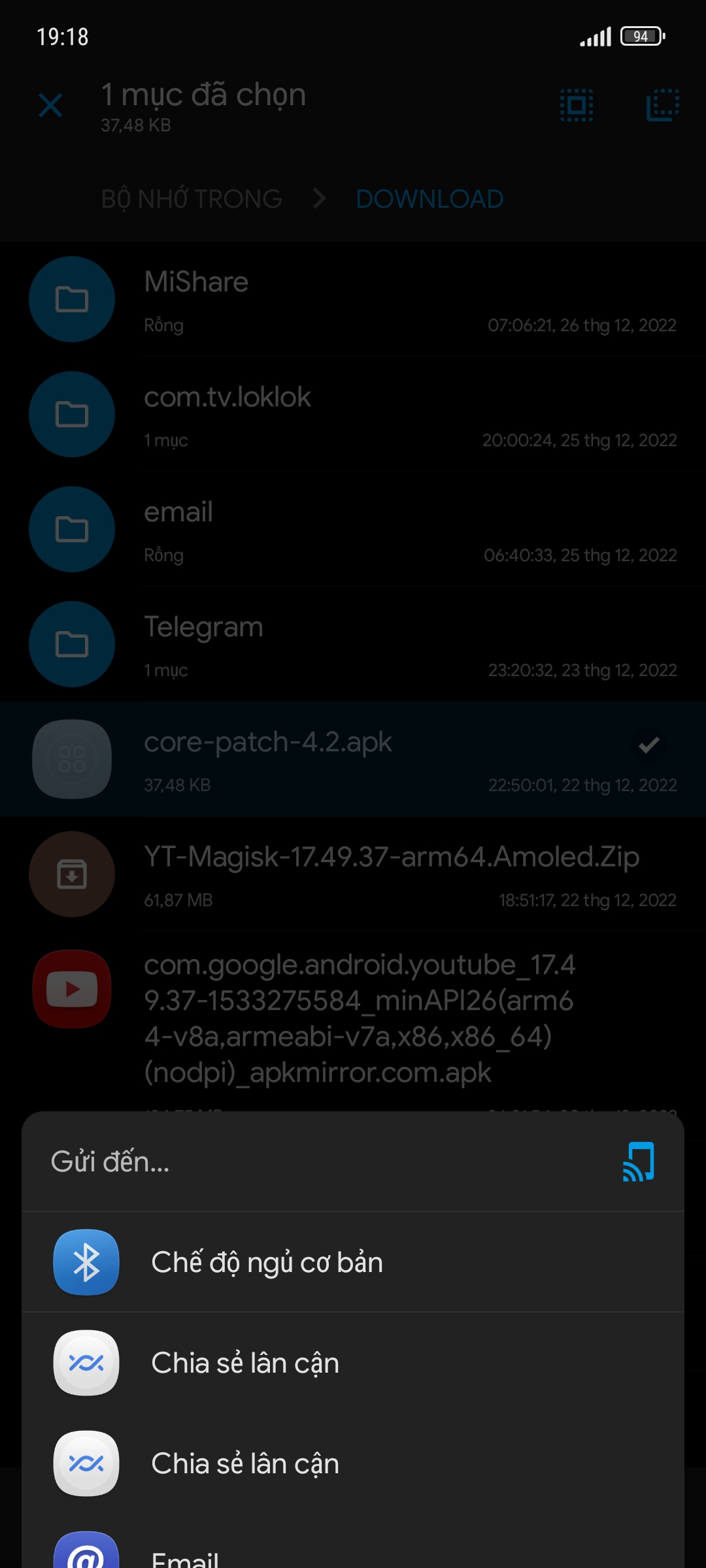Click the core-patch-4.2.apk app icon

tap(71, 760)
